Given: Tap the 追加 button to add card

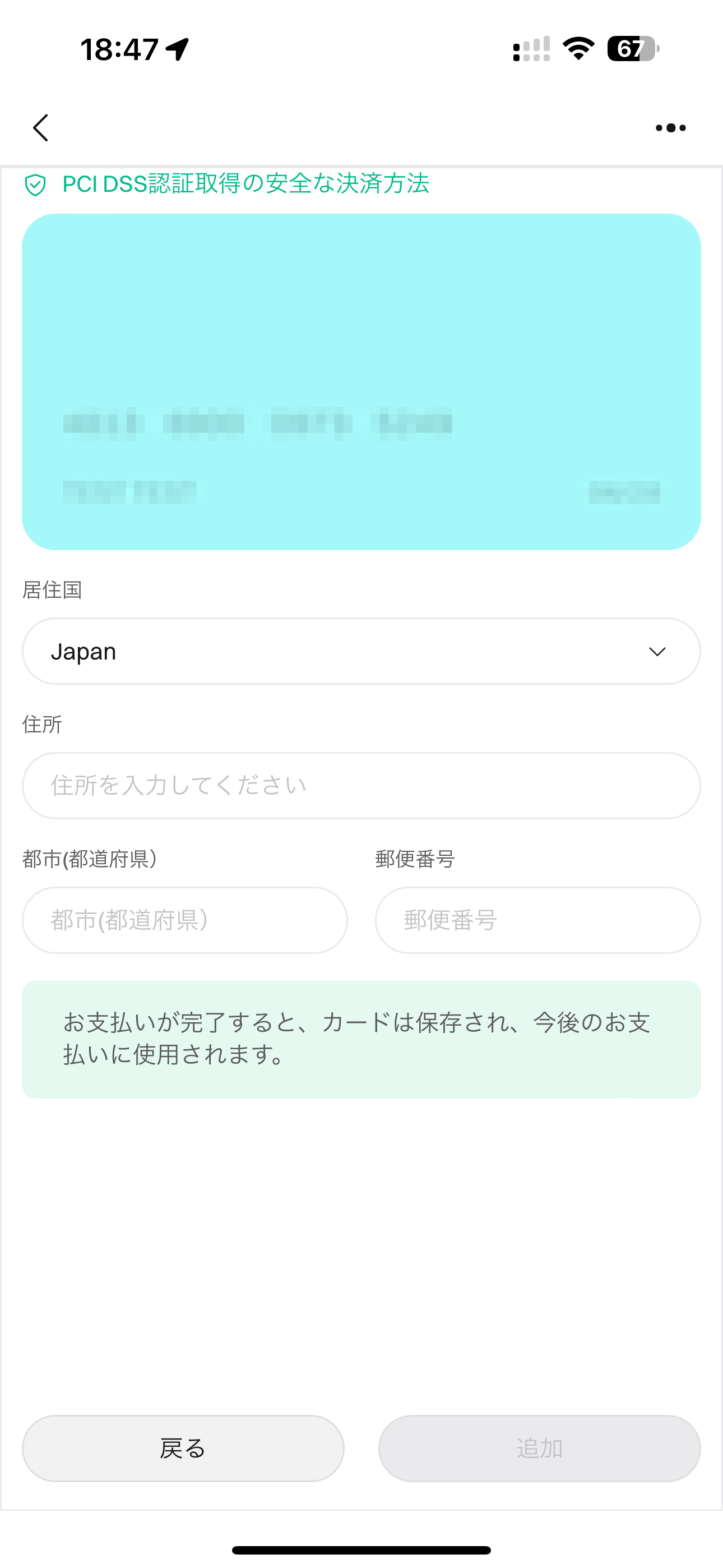Looking at the screenshot, I should coord(539,1448).
